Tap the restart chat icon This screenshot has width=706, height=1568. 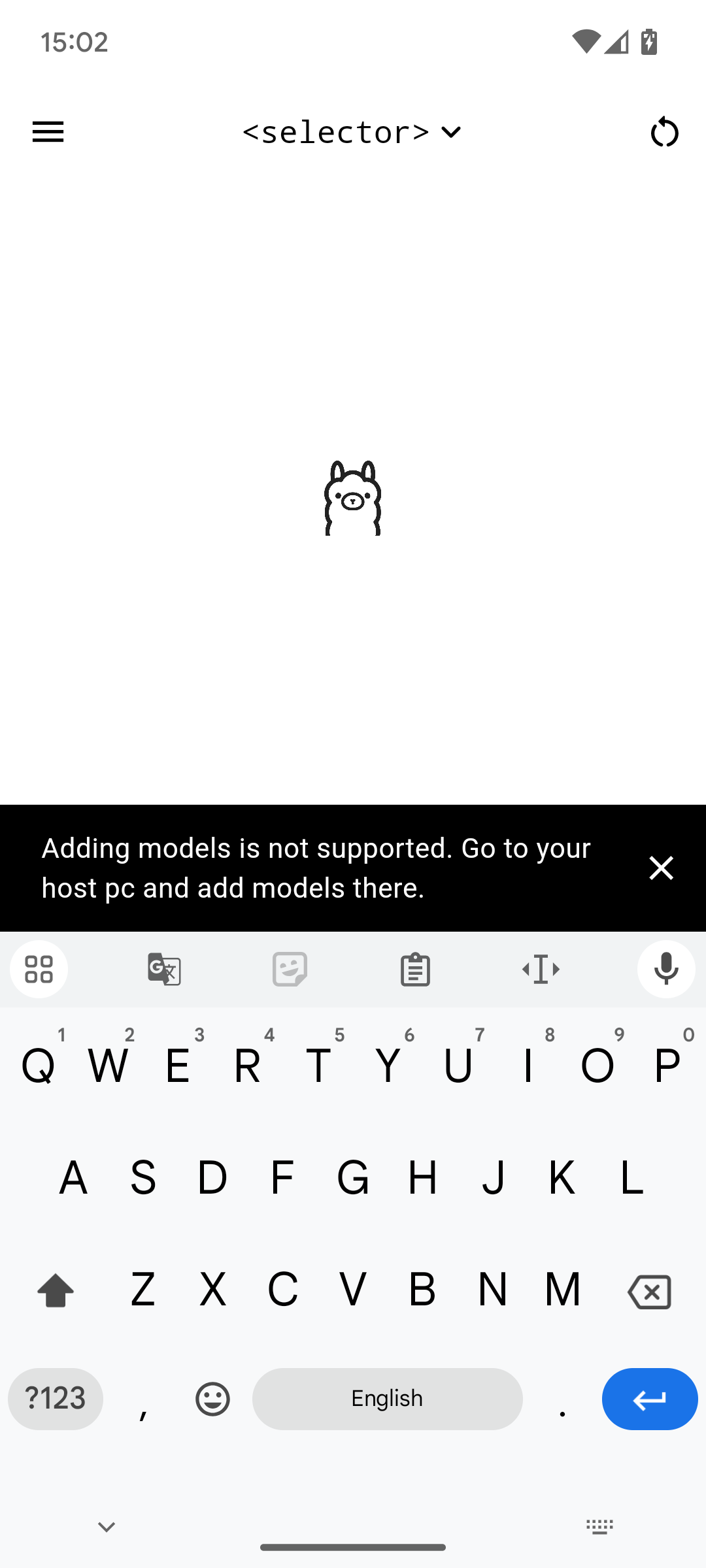(x=664, y=132)
